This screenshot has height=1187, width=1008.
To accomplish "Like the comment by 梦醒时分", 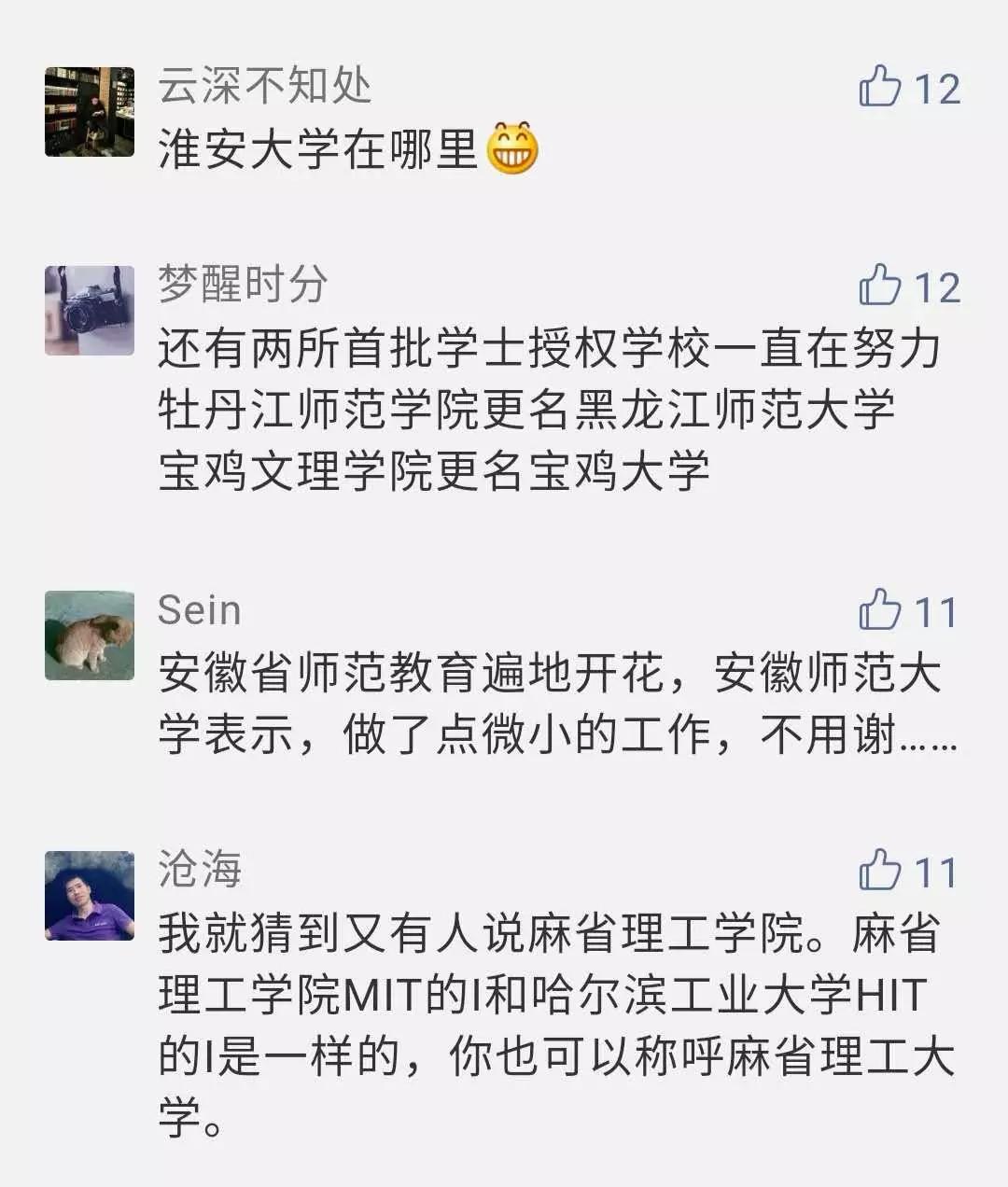I will point(880,286).
